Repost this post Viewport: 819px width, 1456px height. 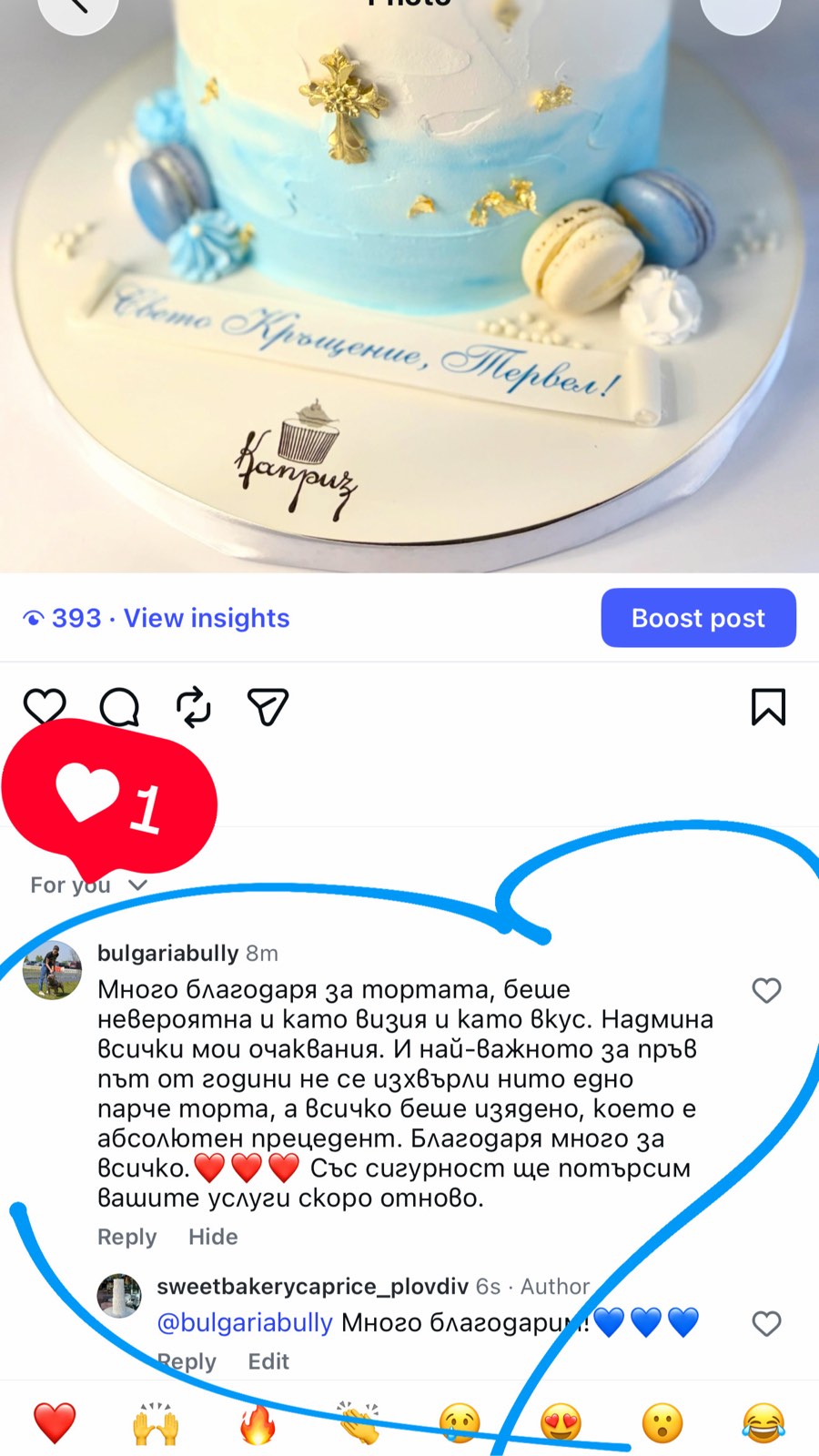(x=194, y=707)
